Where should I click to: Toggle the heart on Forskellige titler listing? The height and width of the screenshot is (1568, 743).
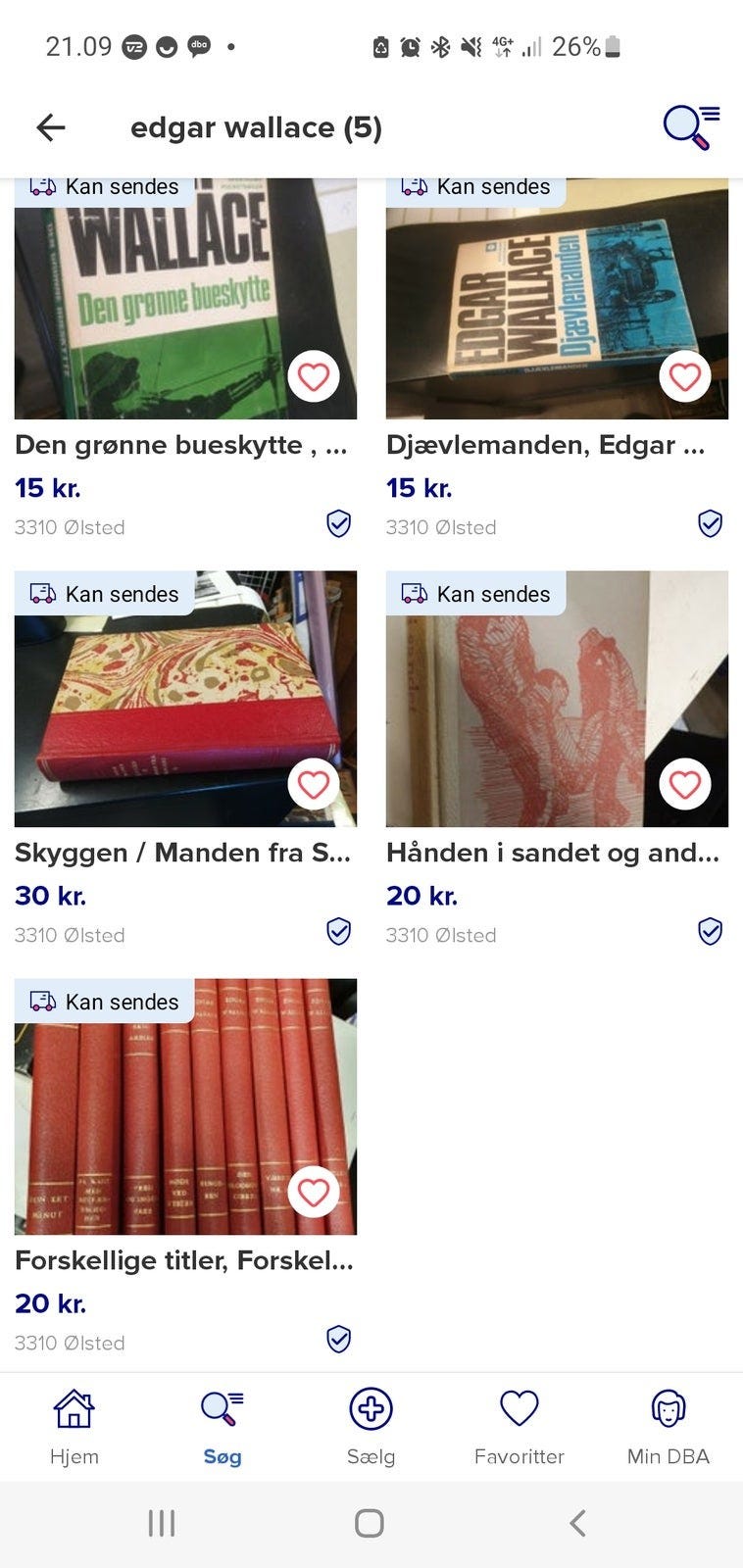coord(313,1192)
